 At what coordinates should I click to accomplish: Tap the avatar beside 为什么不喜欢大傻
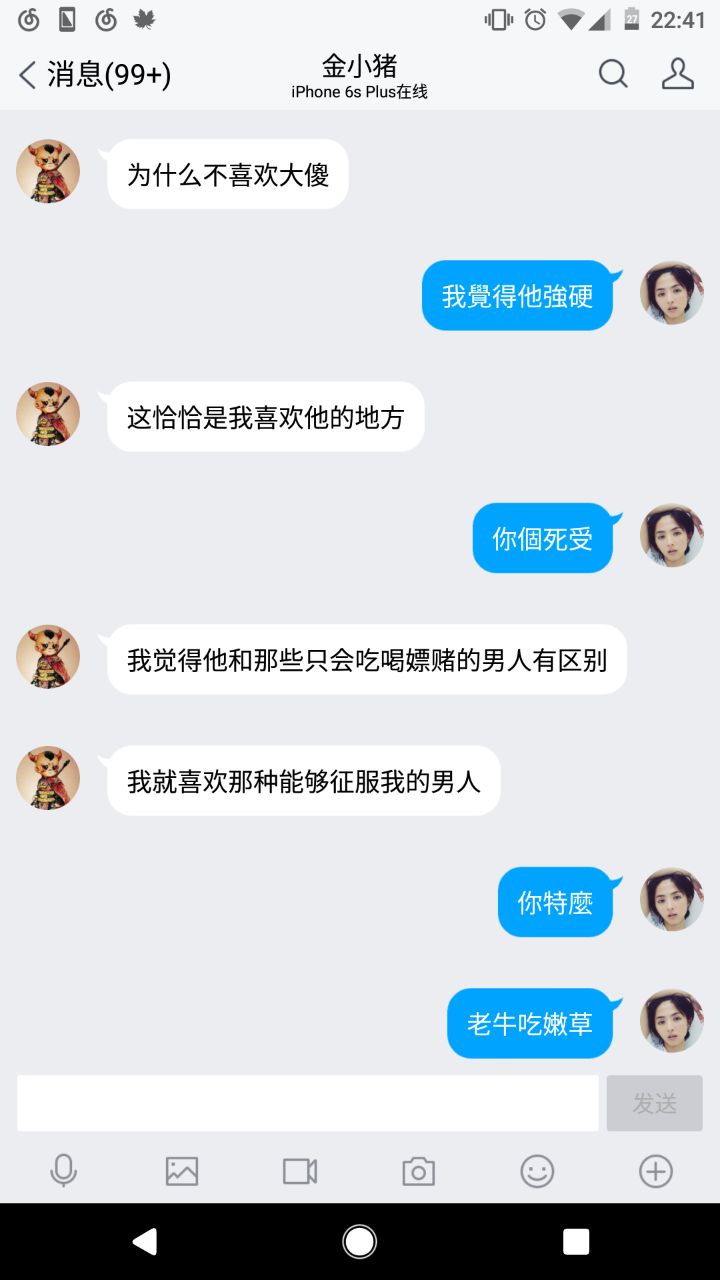pyautogui.click(x=48, y=172)
